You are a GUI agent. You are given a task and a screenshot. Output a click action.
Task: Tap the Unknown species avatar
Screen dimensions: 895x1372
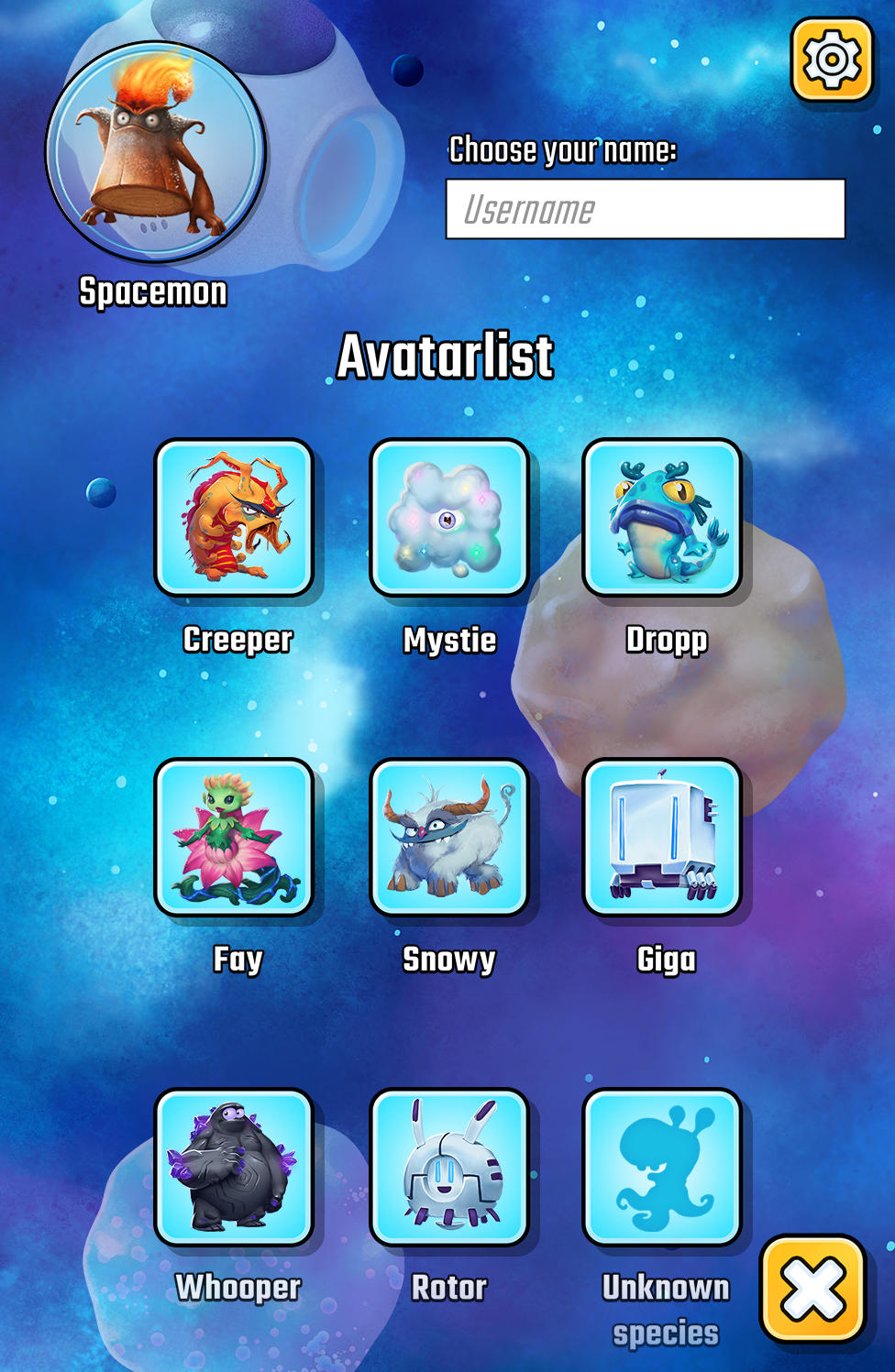coord(662,1167)
